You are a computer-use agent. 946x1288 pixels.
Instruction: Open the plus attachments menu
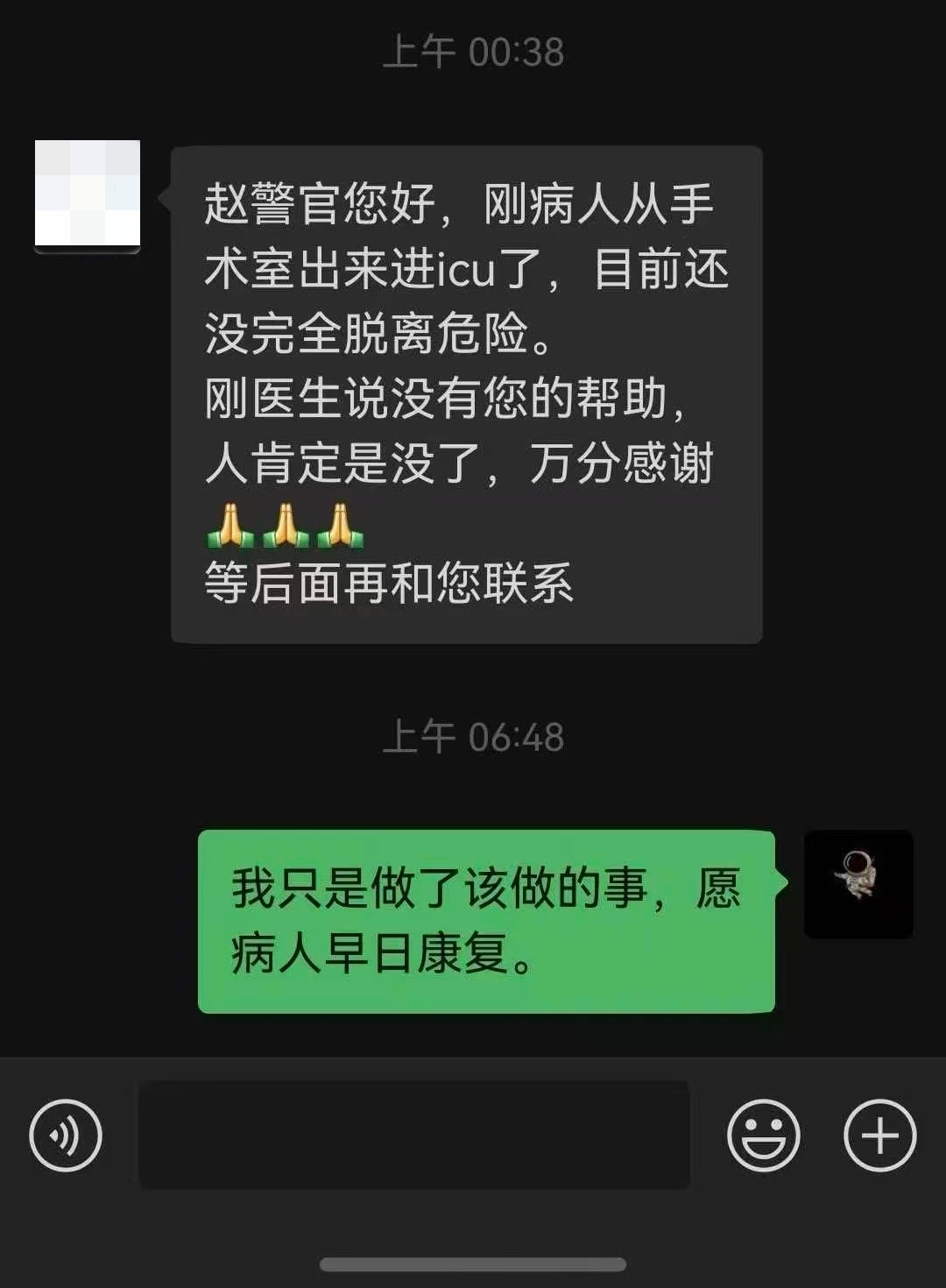coord(879,1136)
